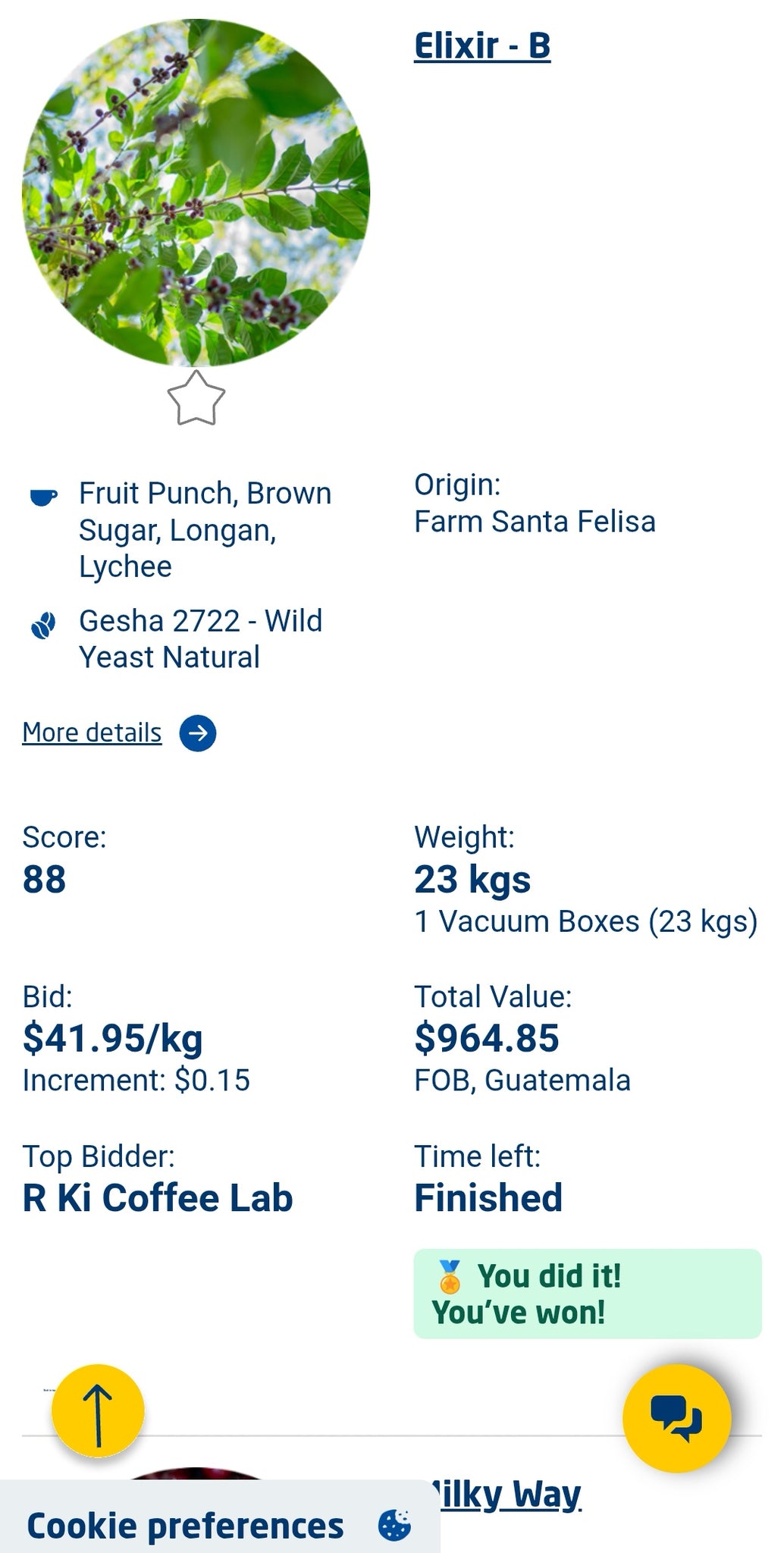Open the Elixir - B lot title link
Screen dimensions: 784x1553
(482, 45)
